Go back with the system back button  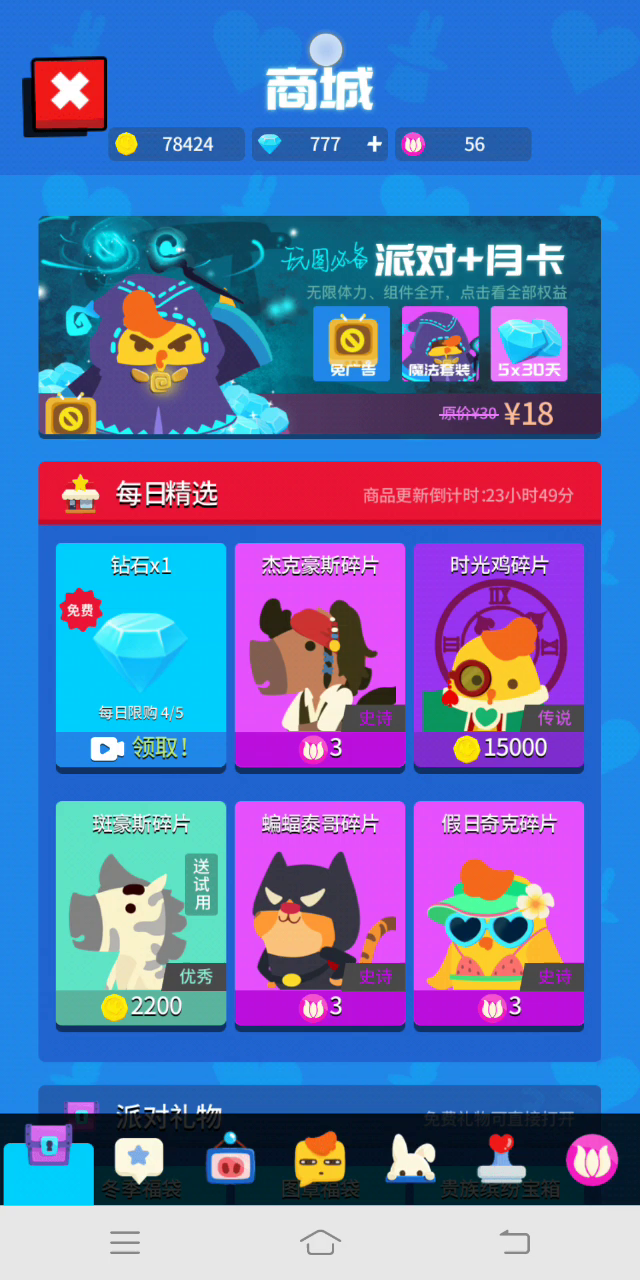pyautogui.click(x=514, y=1242)
